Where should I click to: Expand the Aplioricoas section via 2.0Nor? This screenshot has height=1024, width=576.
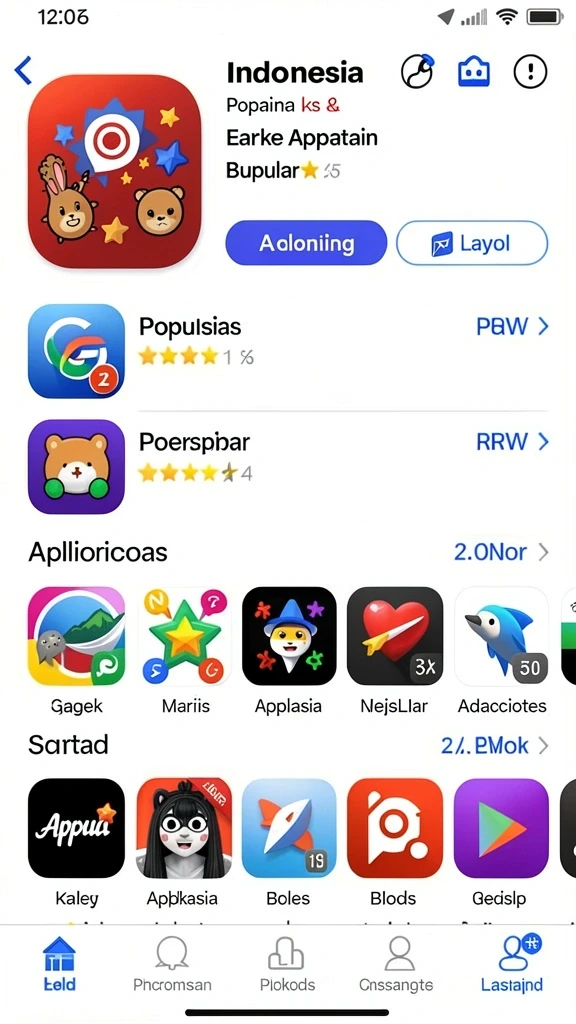[501, 552]
